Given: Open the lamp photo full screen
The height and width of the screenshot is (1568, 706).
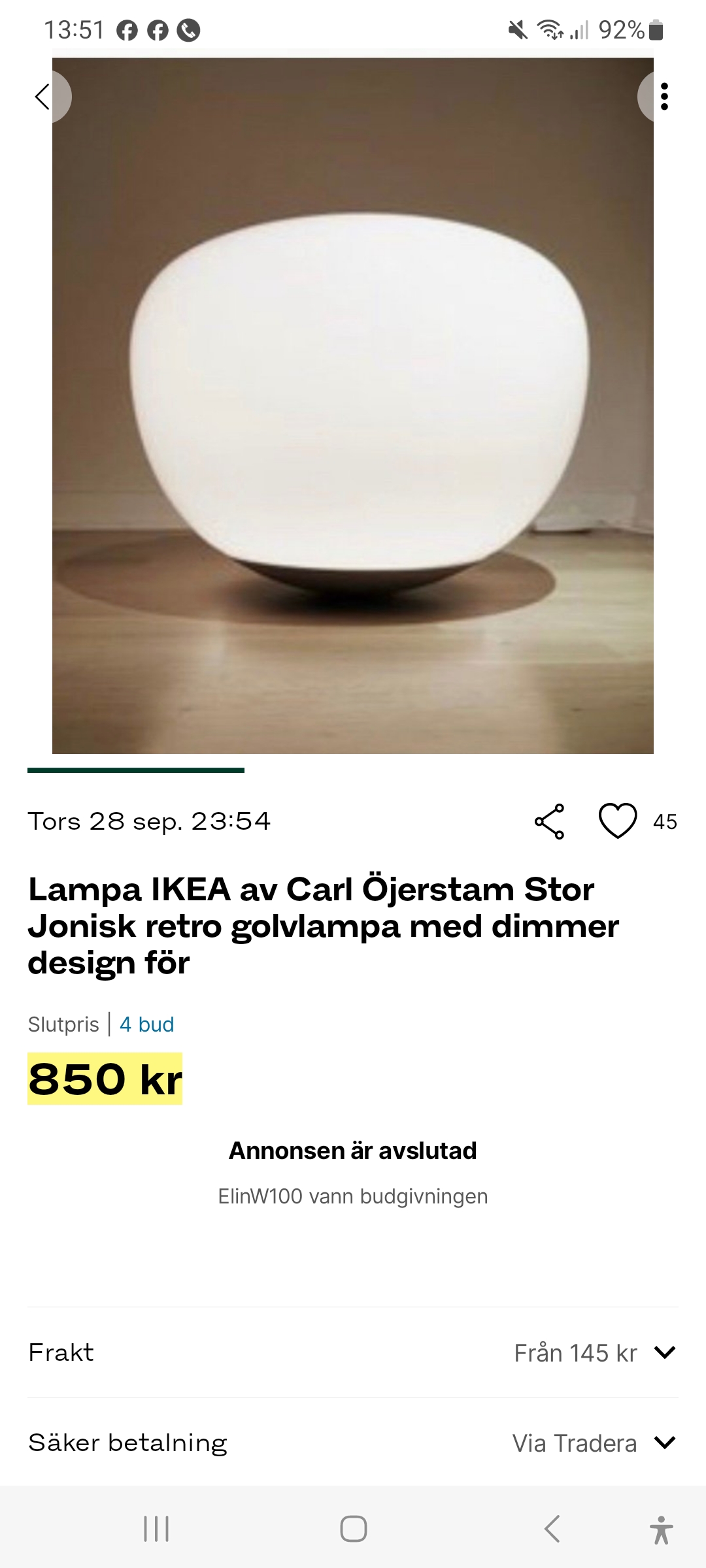Looking at the screenshot, I should tap(353, 405).
